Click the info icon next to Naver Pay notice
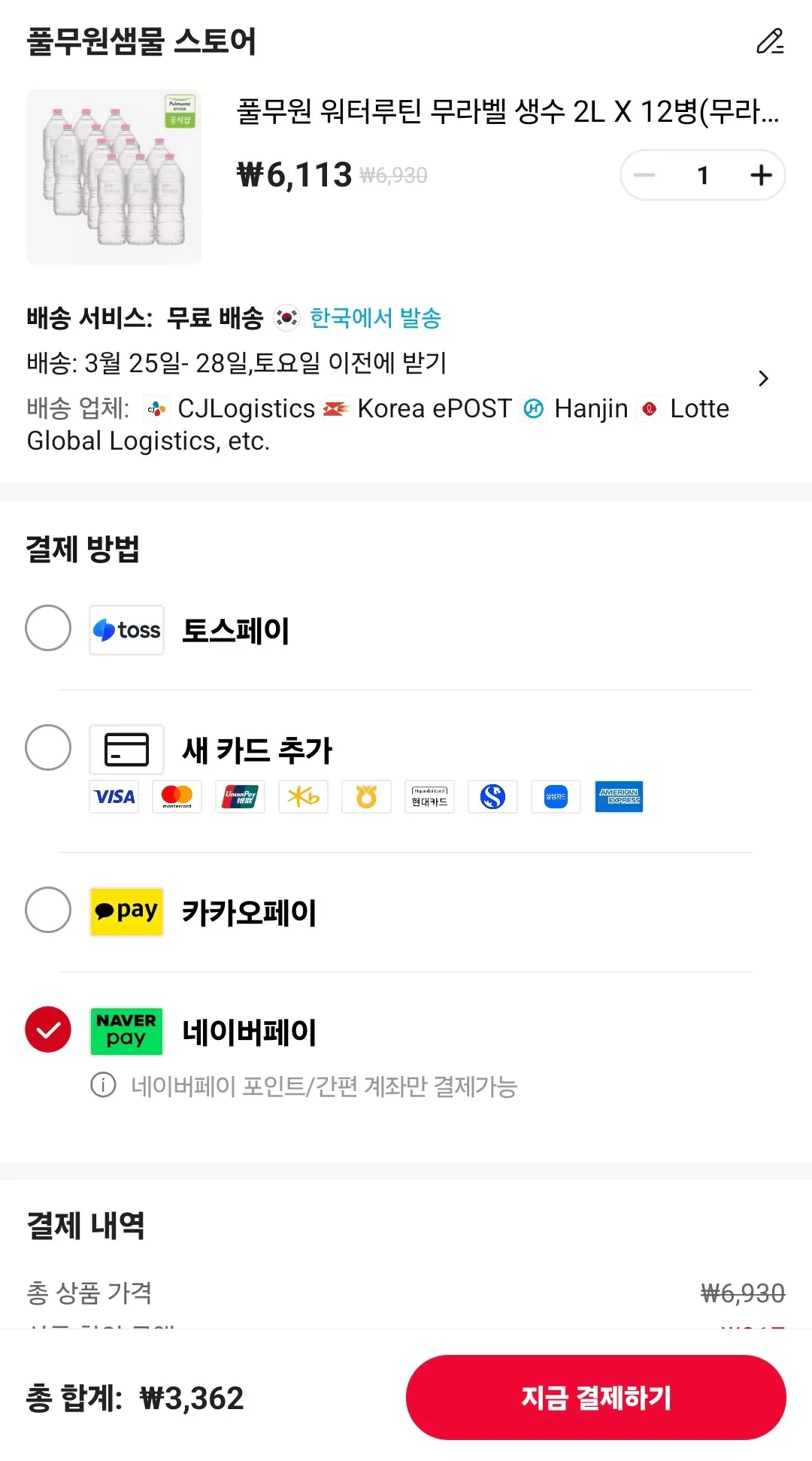This screenshot has width=812, height=1461. coord(103,1086)
